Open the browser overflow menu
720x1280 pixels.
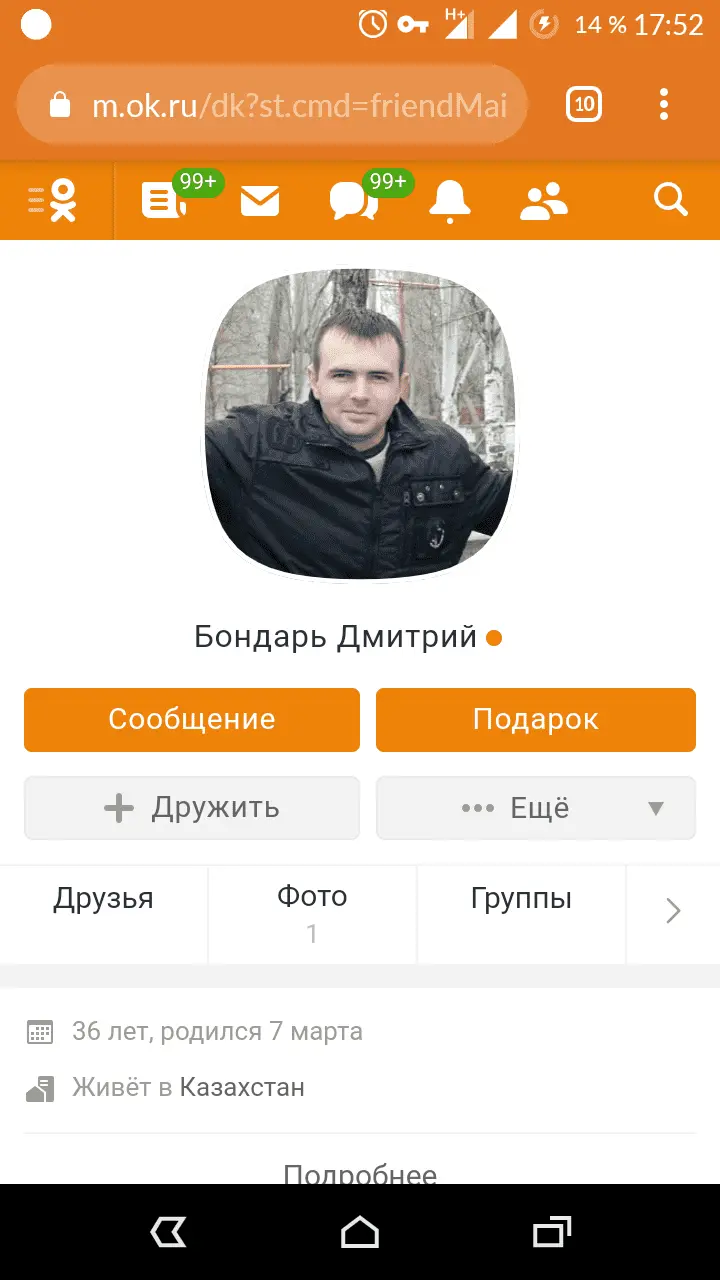click(664, 104)
